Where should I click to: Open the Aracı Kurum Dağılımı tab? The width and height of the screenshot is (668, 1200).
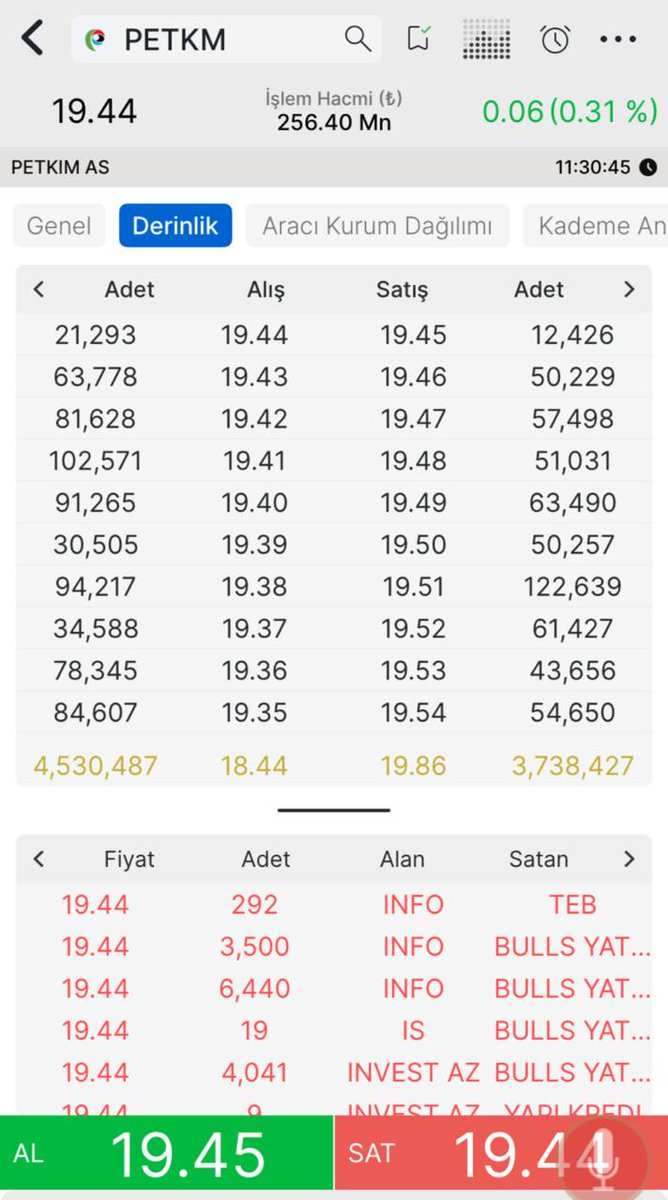(377, 226)
